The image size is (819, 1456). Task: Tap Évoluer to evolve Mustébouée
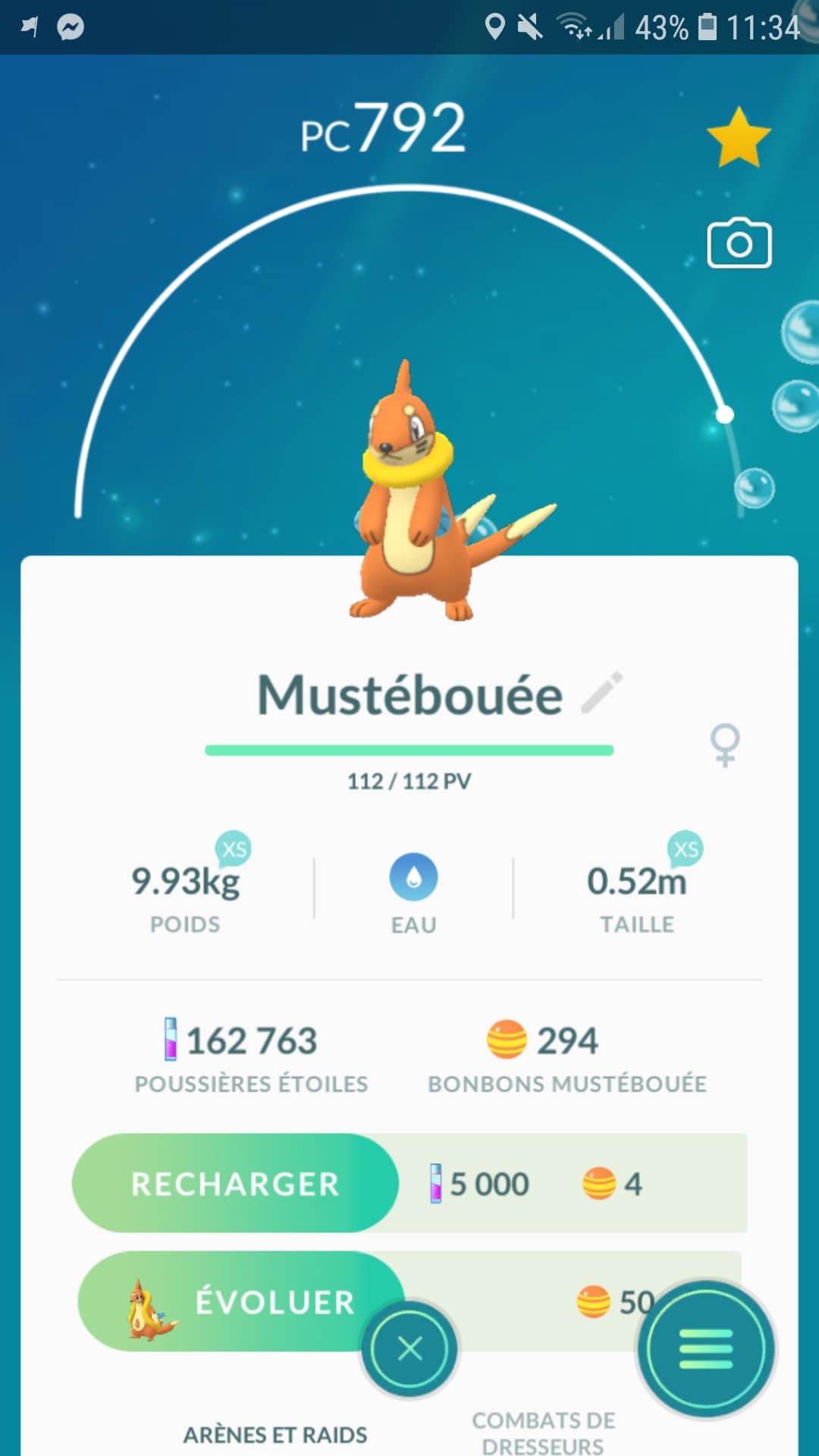pyautogui.click(x=241, y=1301)
